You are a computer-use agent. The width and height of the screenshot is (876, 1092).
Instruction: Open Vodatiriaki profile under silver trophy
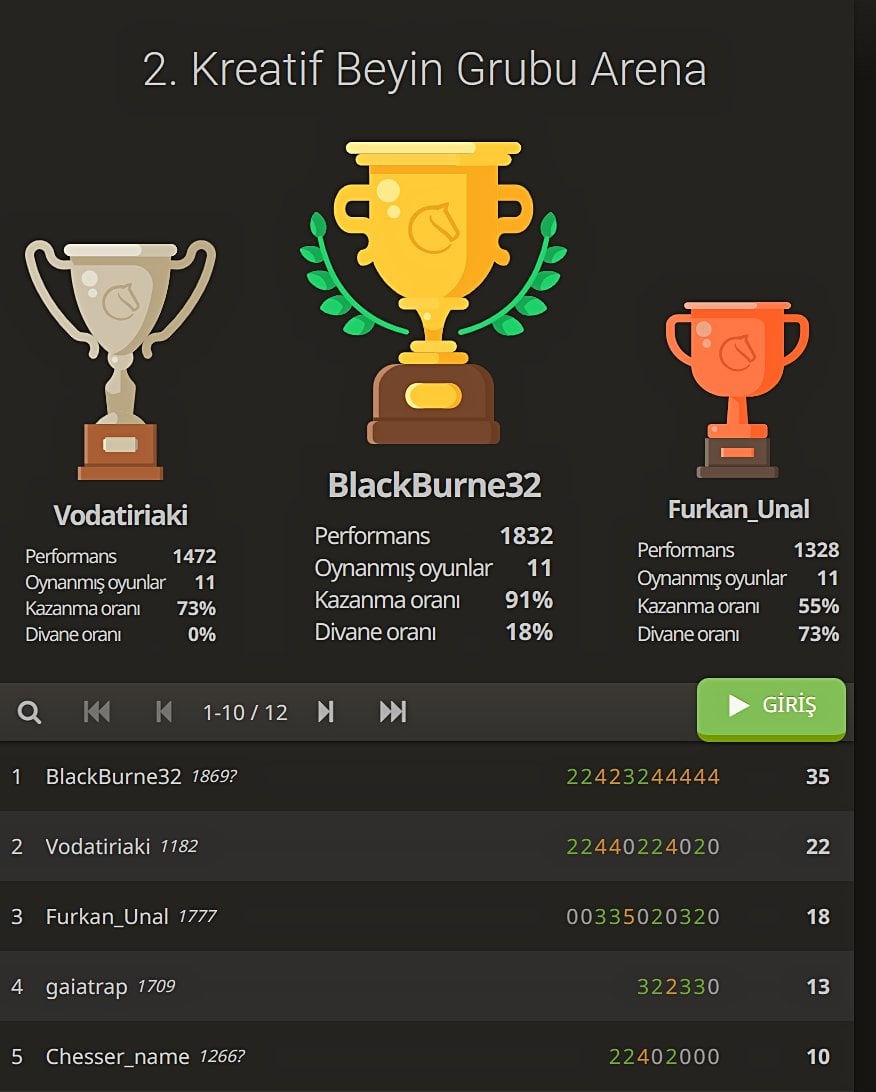(120, 515)
